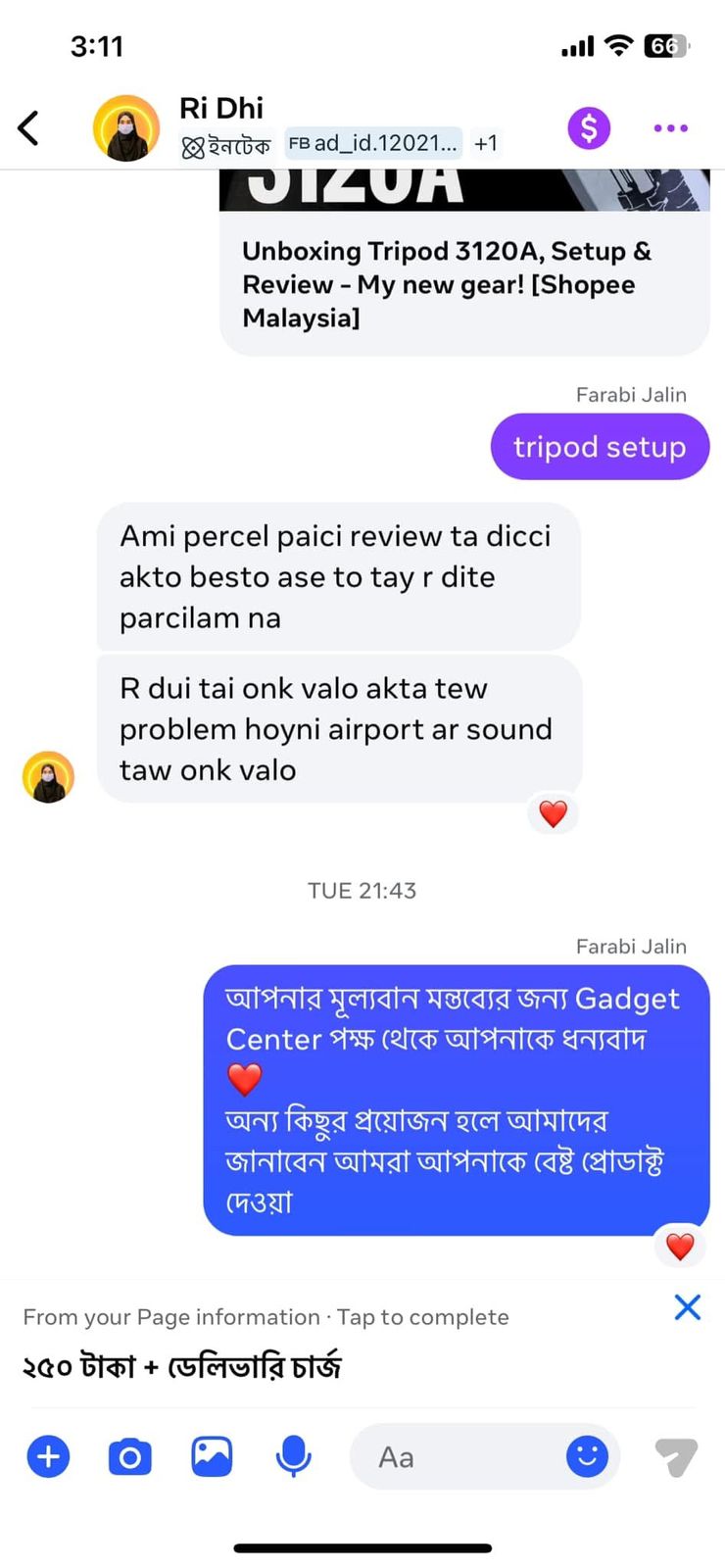Screen dimensions: 725x1568
Task: Pick a photo from the gallery
Action: [x=212, y=1457]
